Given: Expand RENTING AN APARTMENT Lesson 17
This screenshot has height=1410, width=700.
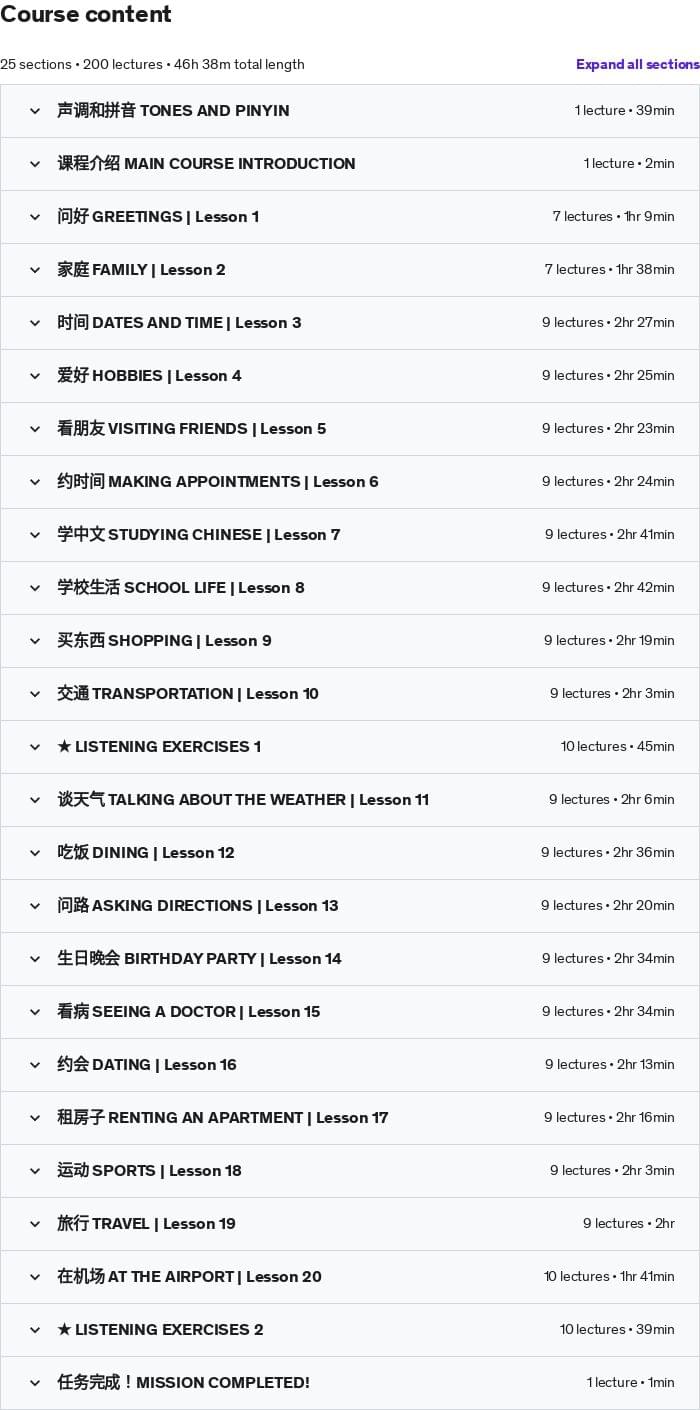Looking at the screenshot, I should pyautogui.click(x=350, y=1118).
